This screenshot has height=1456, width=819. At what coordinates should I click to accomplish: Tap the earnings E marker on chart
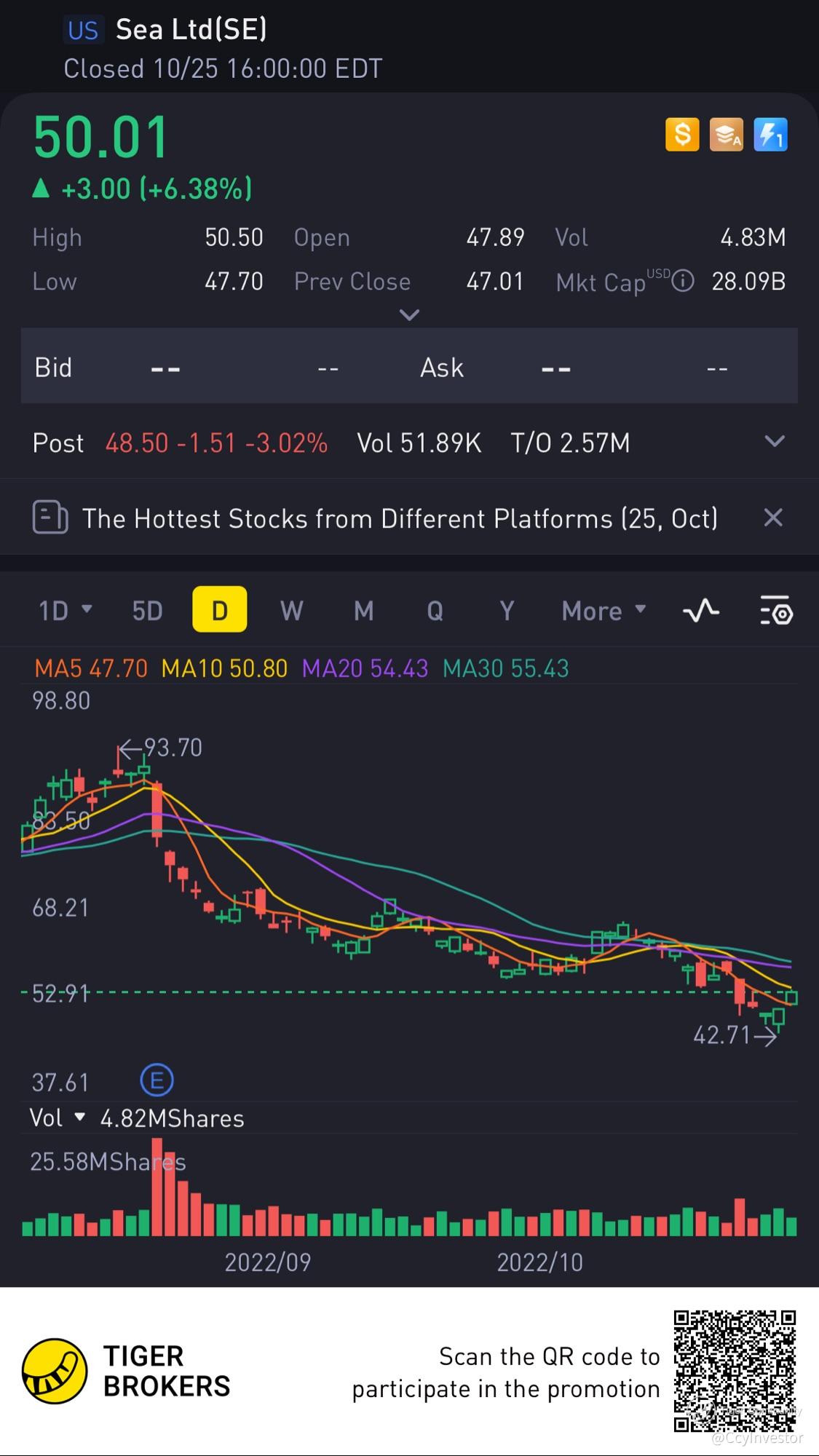tap(157, 1080)
